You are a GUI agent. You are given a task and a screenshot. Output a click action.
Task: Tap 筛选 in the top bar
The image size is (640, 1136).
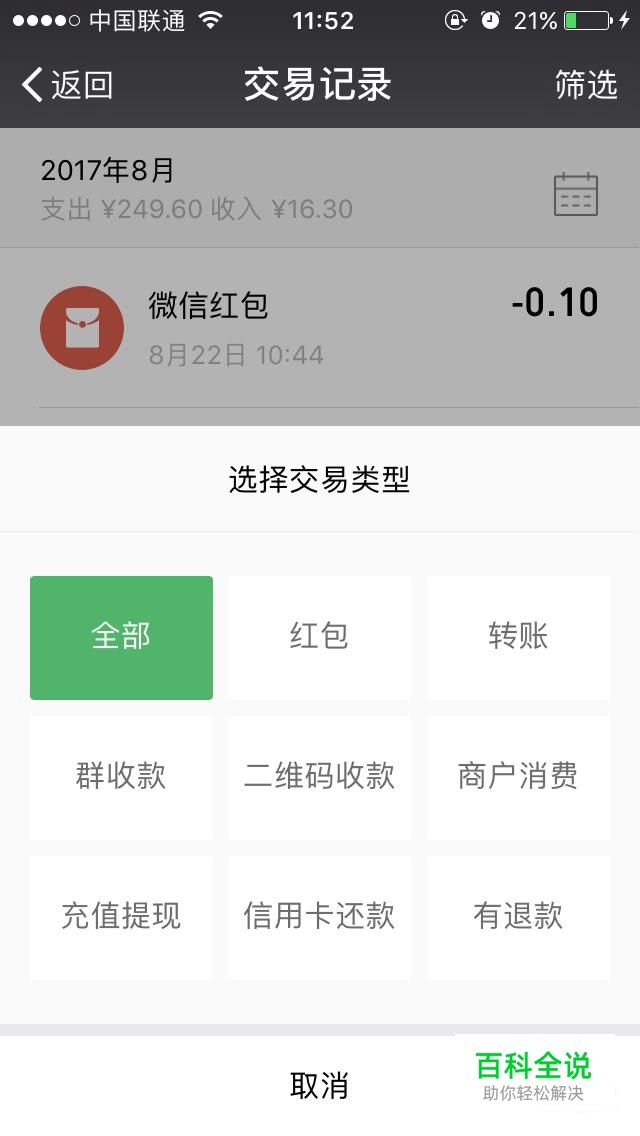[x=586, y=85]
